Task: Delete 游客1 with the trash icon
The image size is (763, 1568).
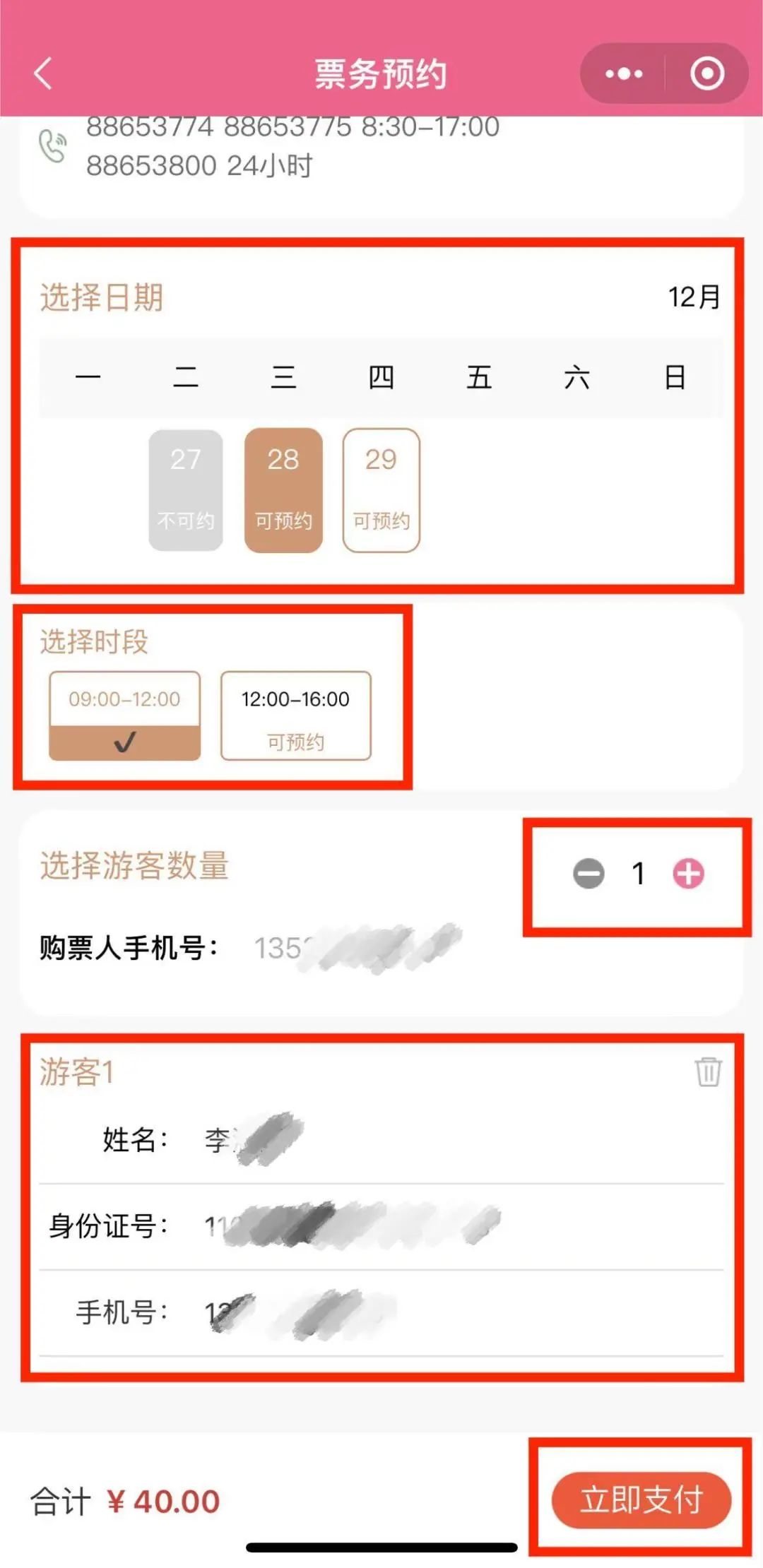Action: tap(708, 1072)
